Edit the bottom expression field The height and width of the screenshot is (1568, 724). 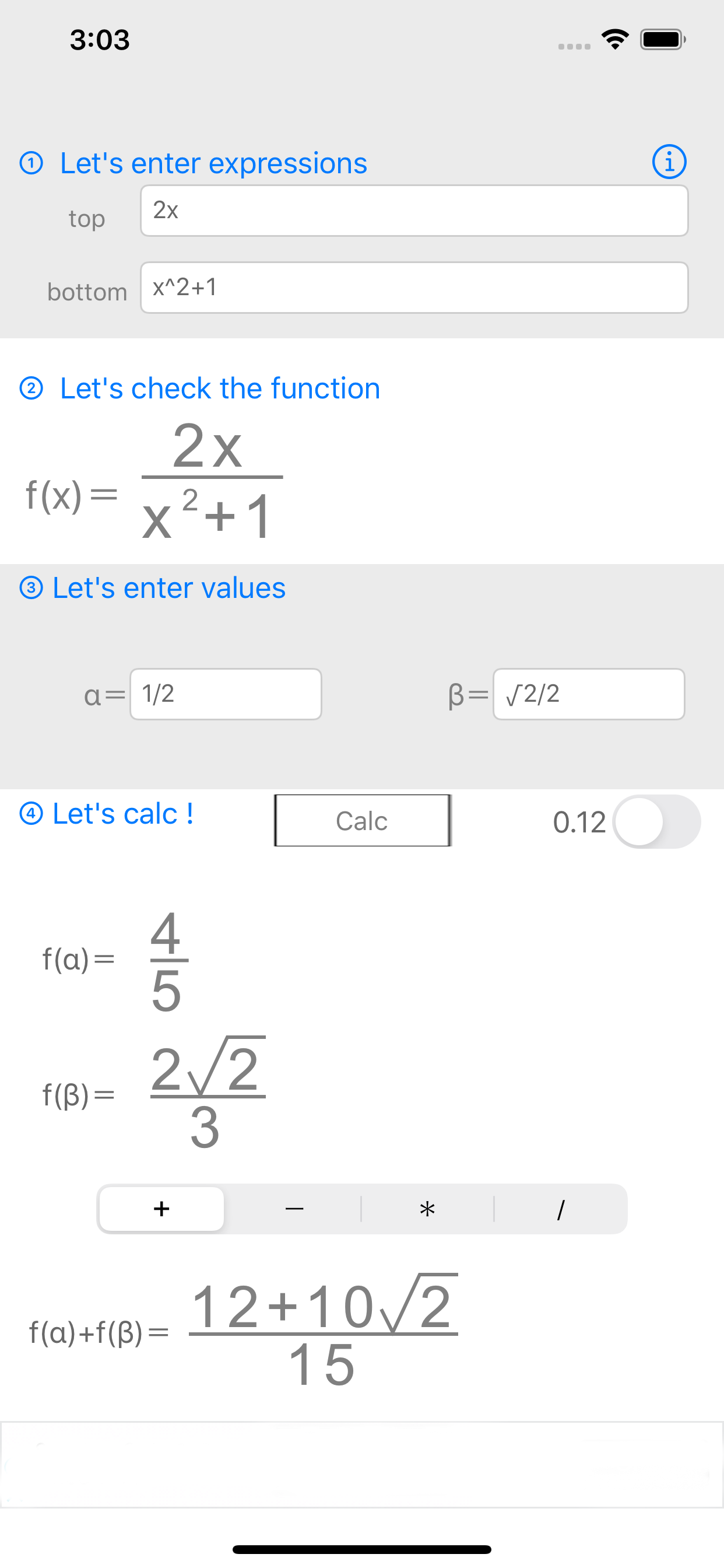click(x=414, y=288)
